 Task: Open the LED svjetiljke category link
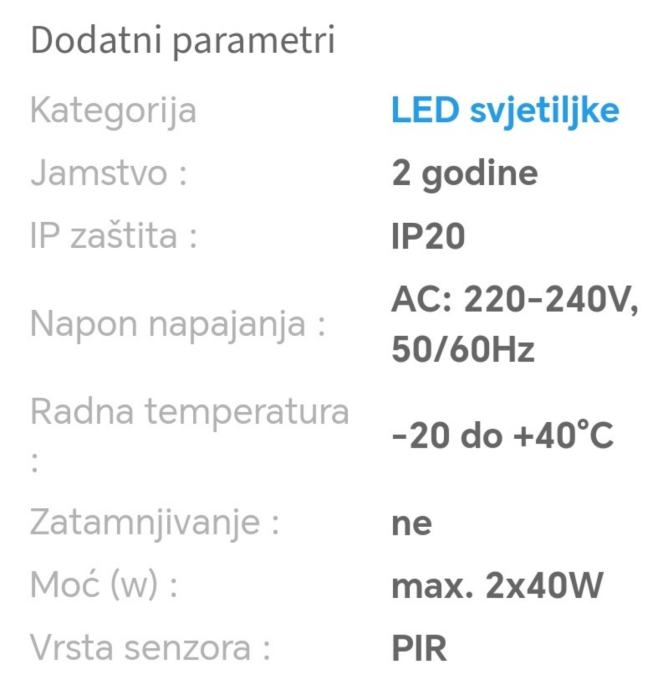[505, 110]
